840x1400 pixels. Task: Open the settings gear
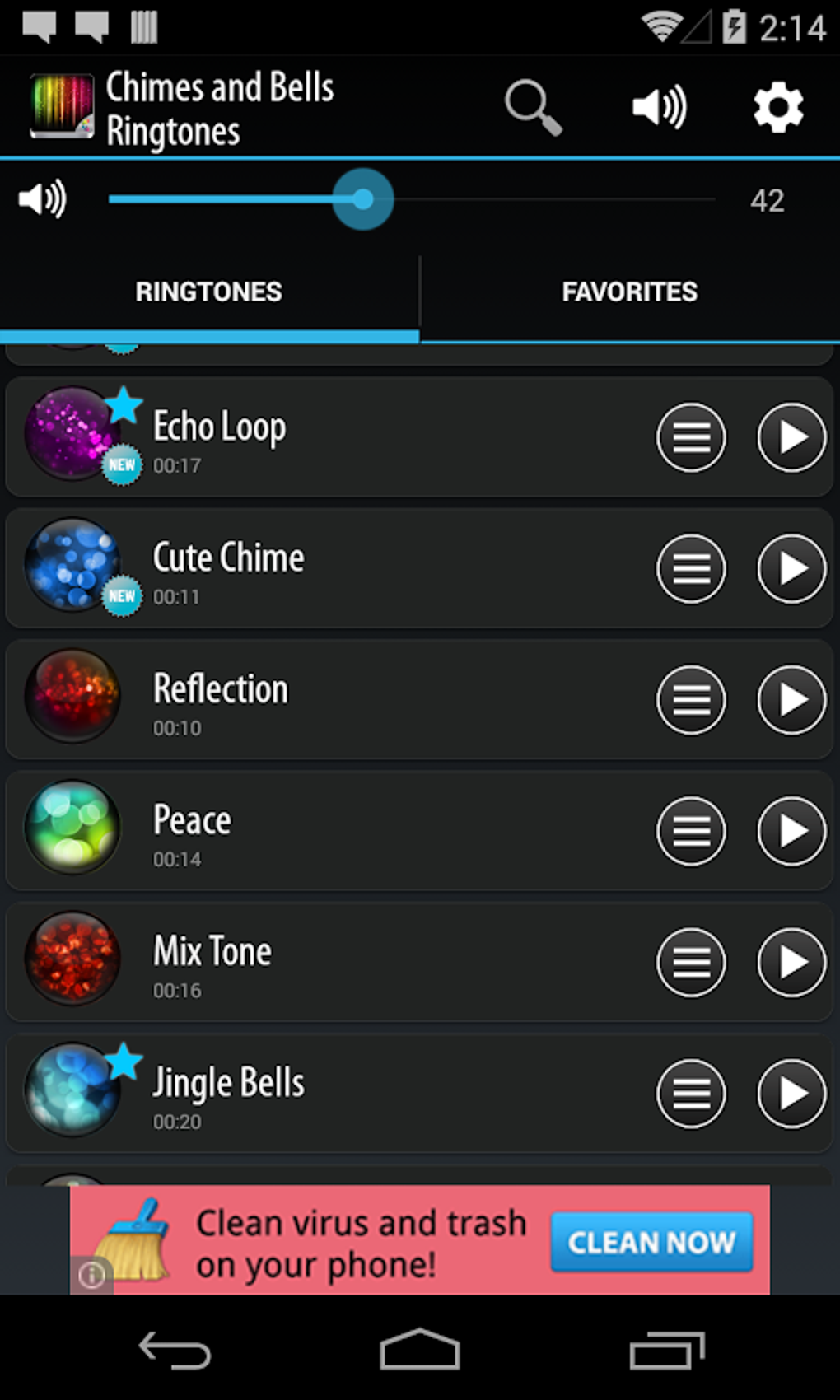pyautogui.click(x=778, y=107)
